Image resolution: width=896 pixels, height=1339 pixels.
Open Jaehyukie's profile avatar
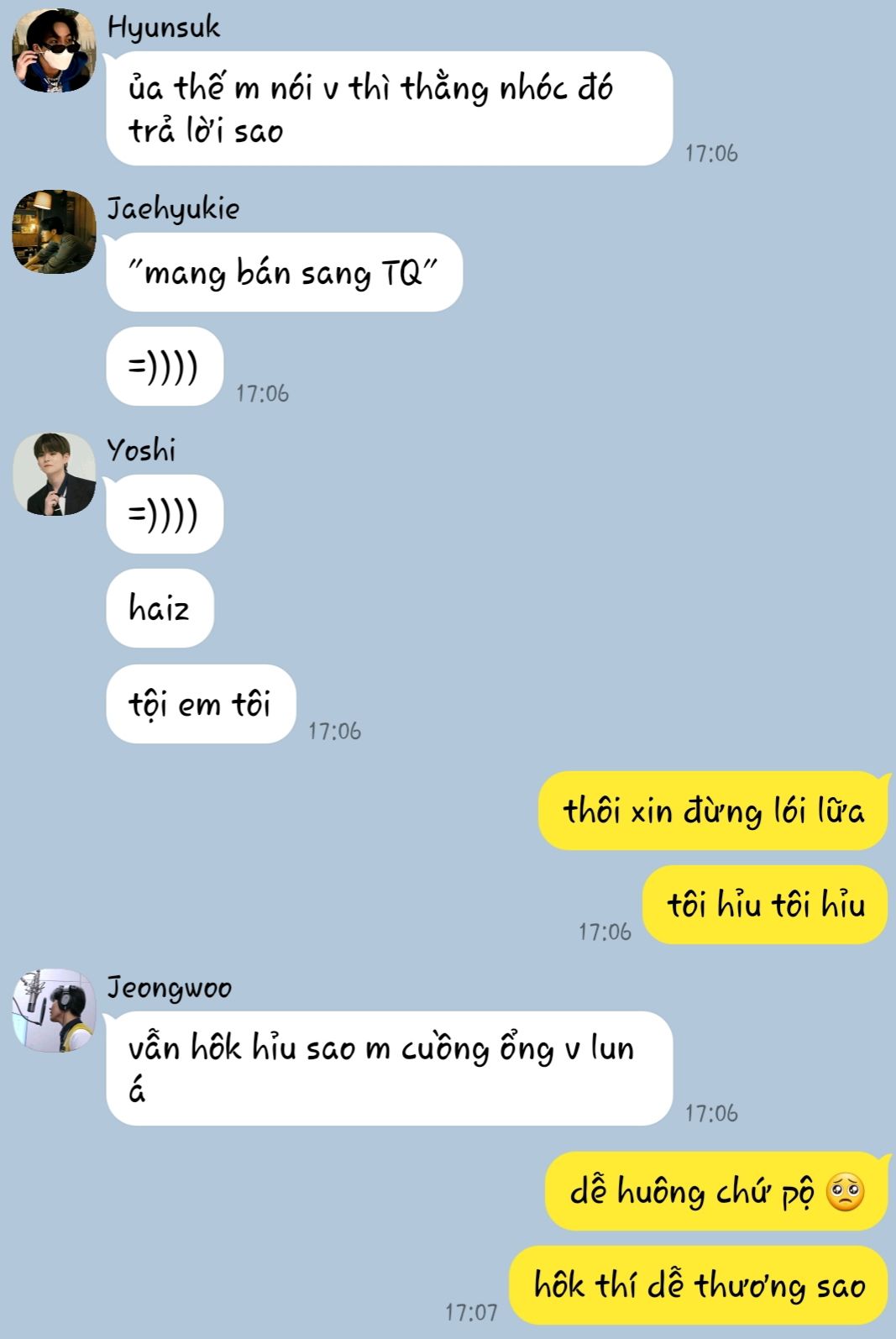click(x=54, y=232)
